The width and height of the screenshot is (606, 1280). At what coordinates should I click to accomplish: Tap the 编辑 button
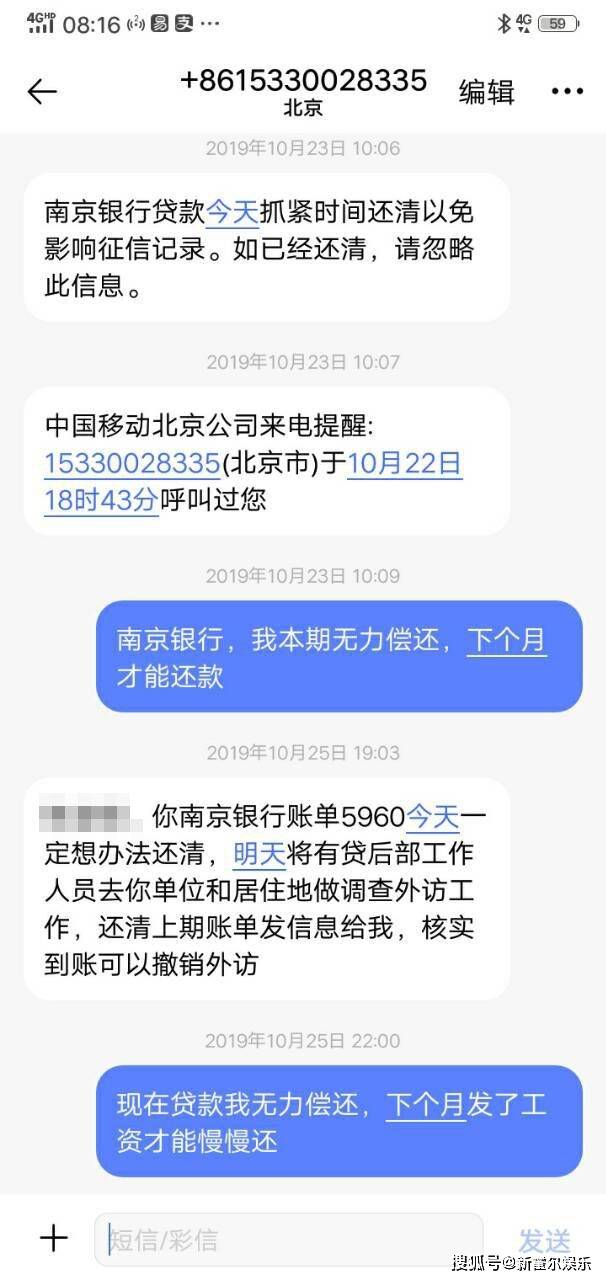[486, 92]
